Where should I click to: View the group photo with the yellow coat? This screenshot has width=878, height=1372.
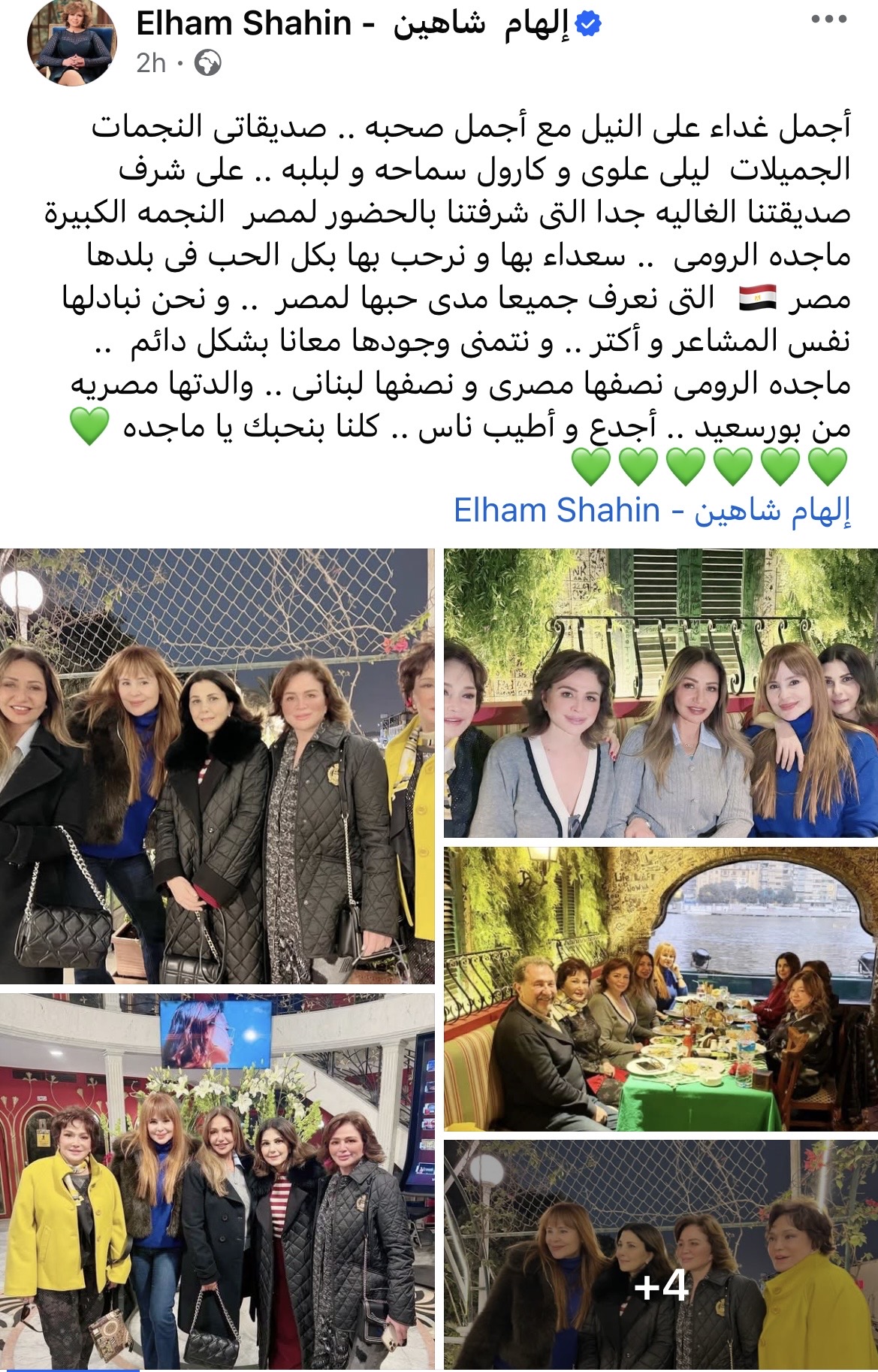point(217,1181)
